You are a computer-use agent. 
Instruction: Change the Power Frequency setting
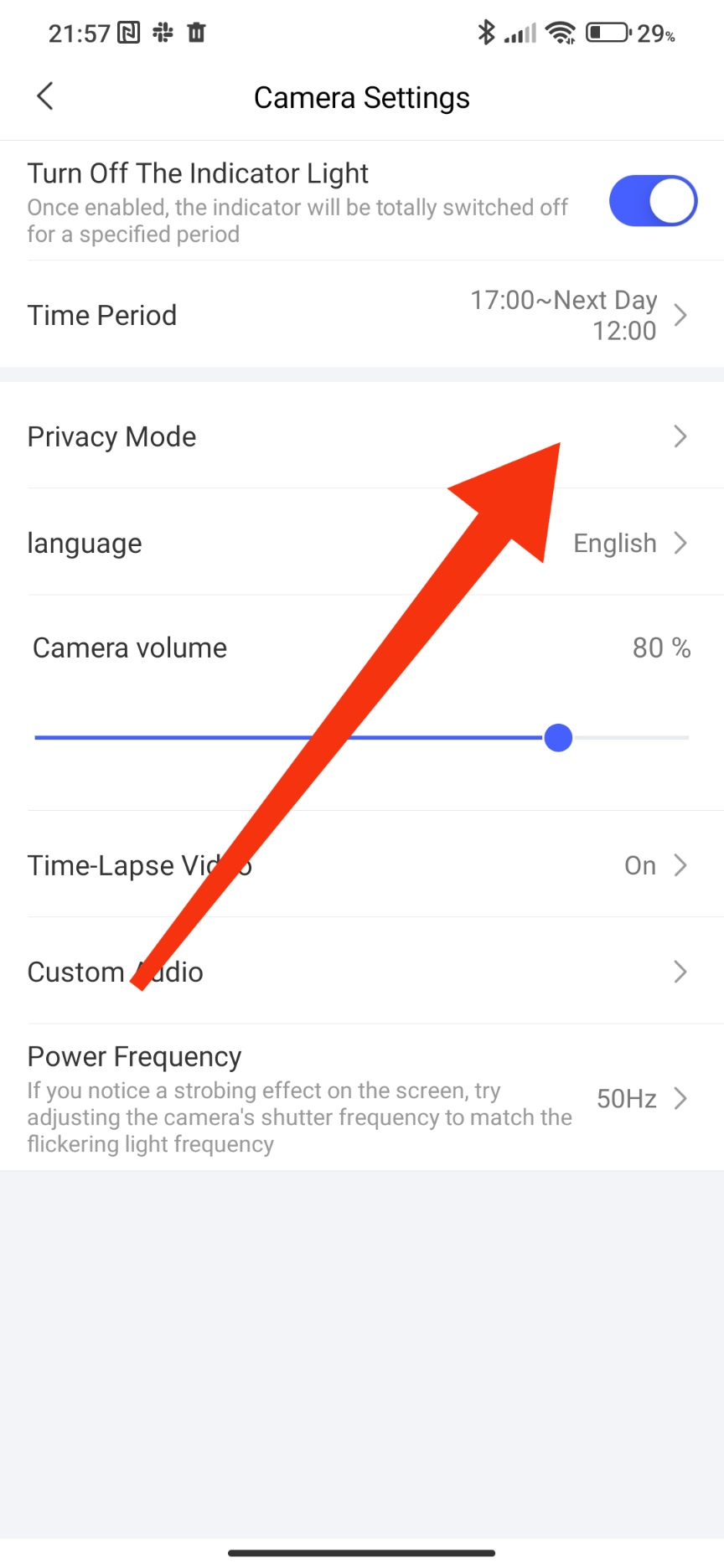click(x=362, y=1098)
